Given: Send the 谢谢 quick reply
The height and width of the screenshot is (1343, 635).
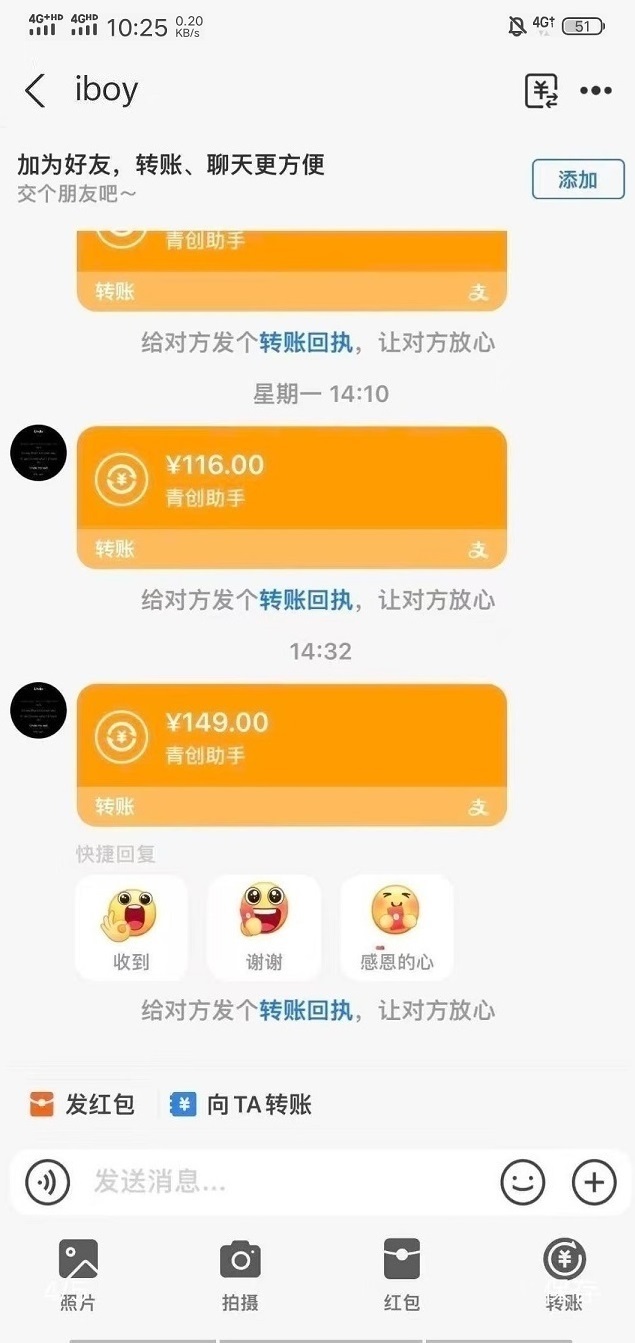Looking at the screenshot, I should 264,927.
